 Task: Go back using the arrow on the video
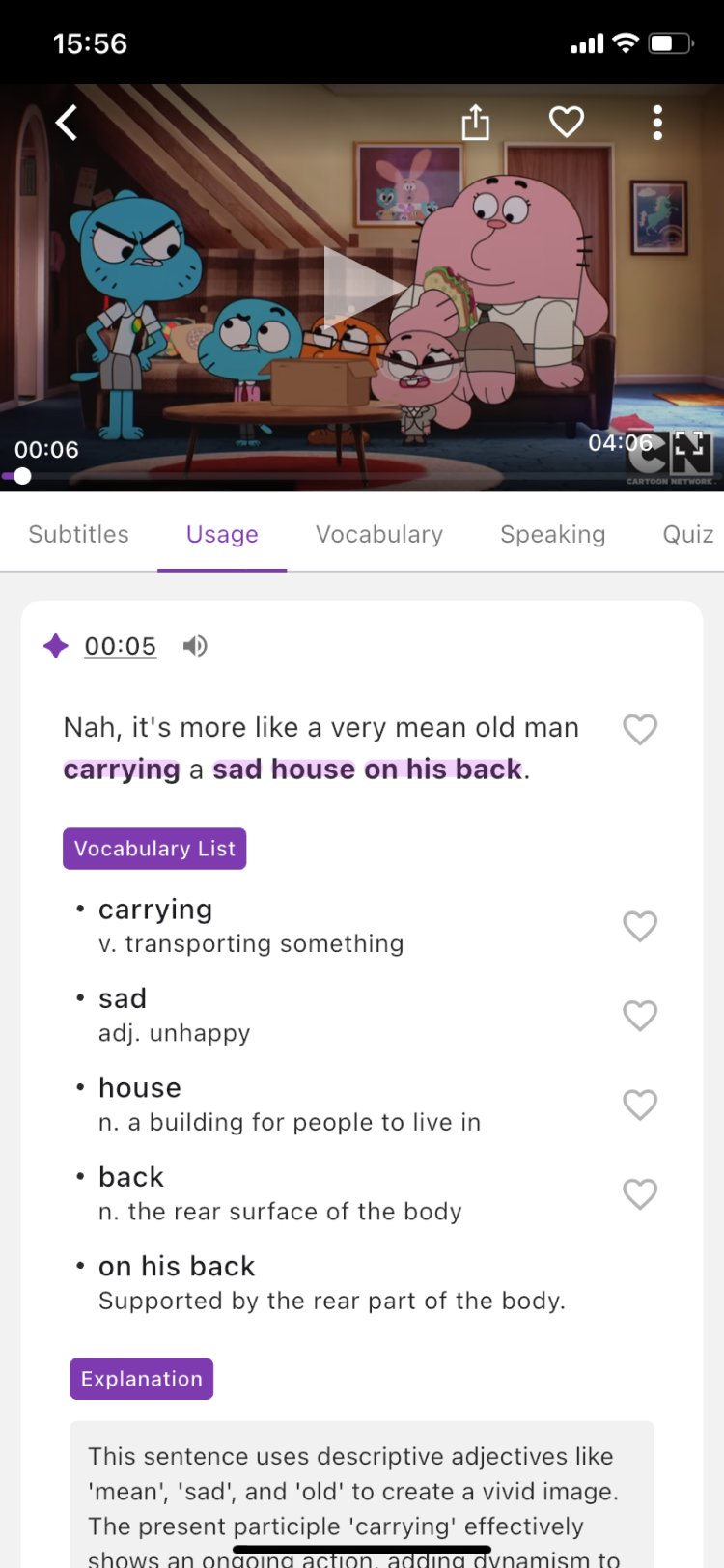click(x=67, y=123)
